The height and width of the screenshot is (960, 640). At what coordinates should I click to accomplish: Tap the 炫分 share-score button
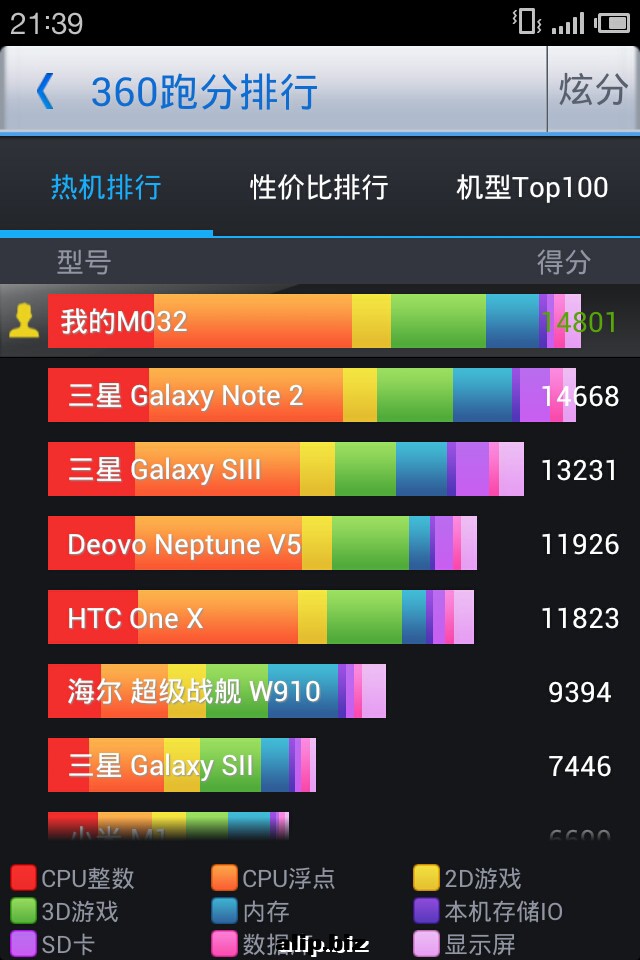point(593,90)
